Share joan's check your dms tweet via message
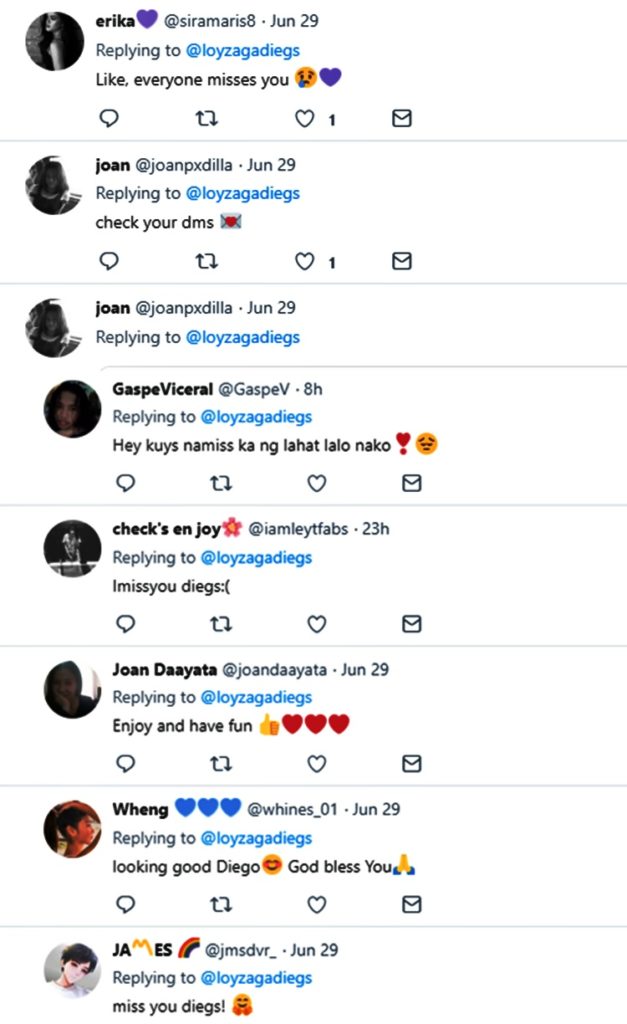The height and width of the screenshot is (1024, 627). point(401,261)
